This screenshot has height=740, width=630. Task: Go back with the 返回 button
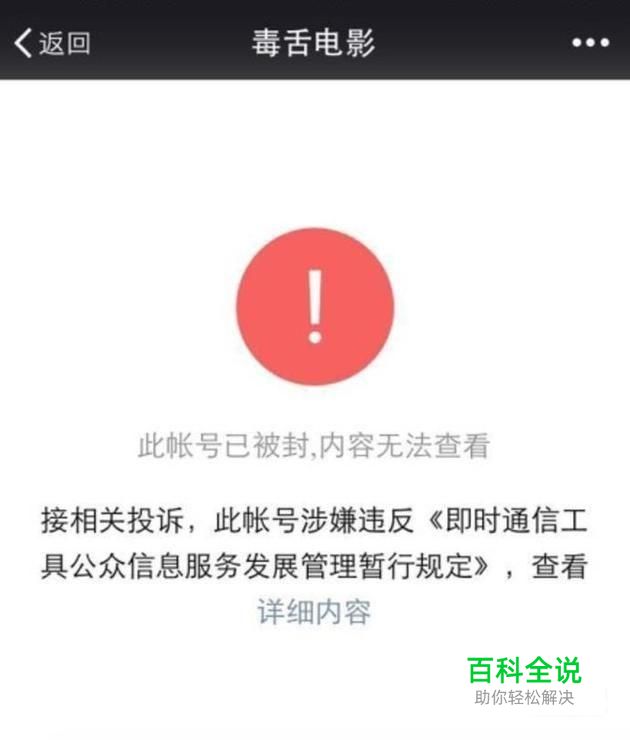pyautogui.click(x=52, y=43)
